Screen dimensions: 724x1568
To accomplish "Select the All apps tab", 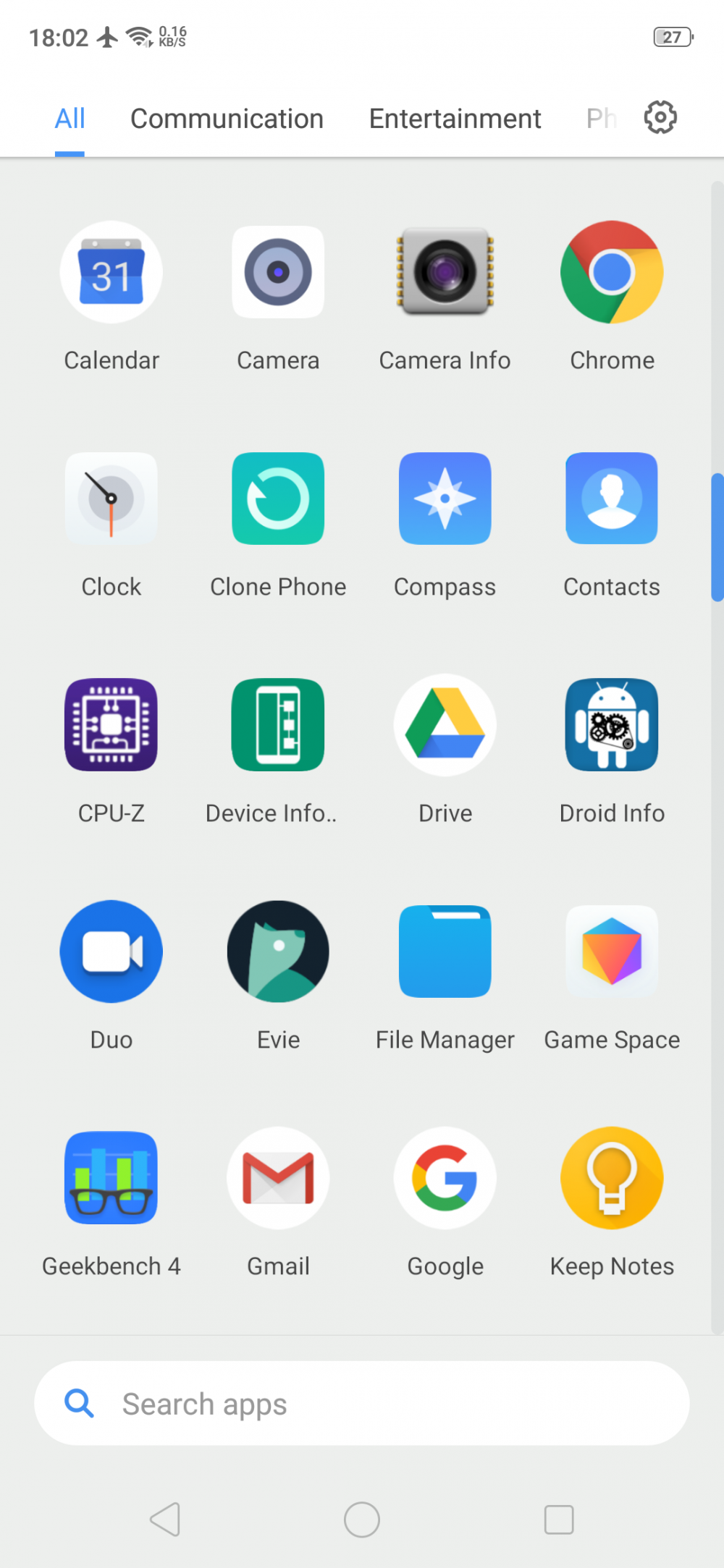I will click(x=70, y=119).
